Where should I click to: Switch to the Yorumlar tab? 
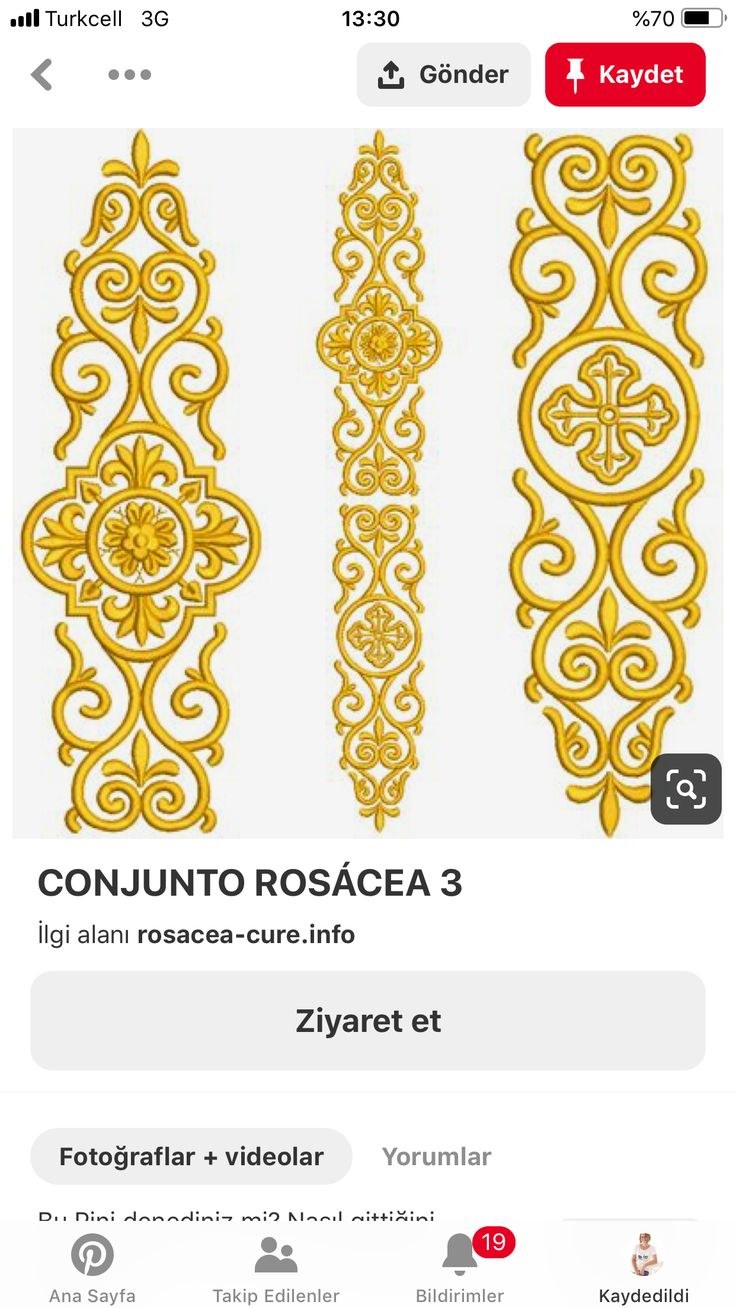point(436,1157)
